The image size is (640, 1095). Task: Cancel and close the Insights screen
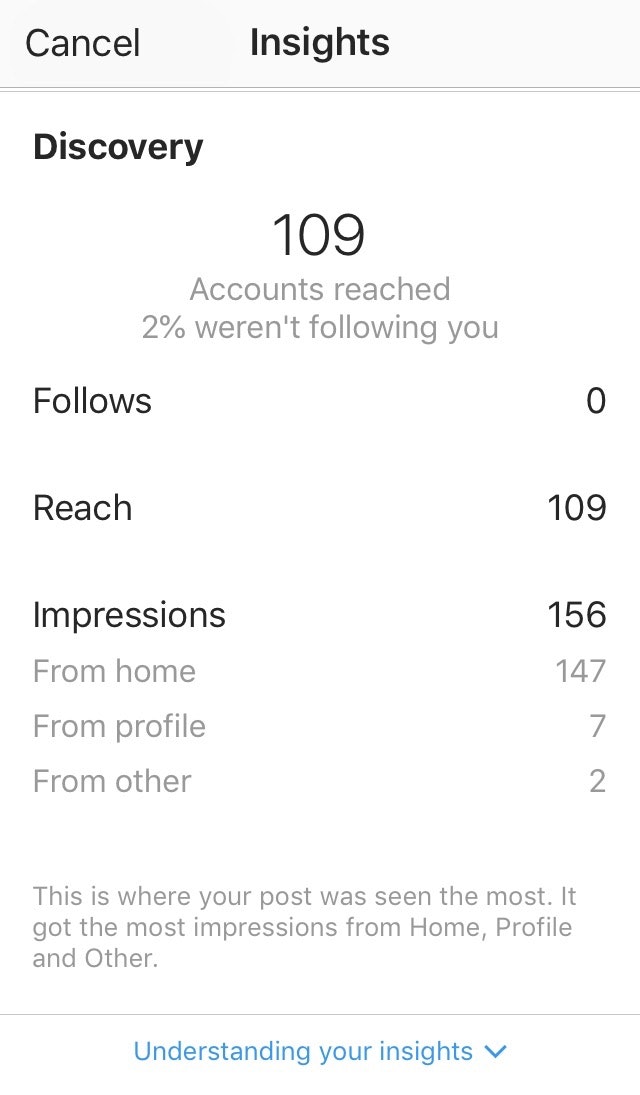[82, 43]
